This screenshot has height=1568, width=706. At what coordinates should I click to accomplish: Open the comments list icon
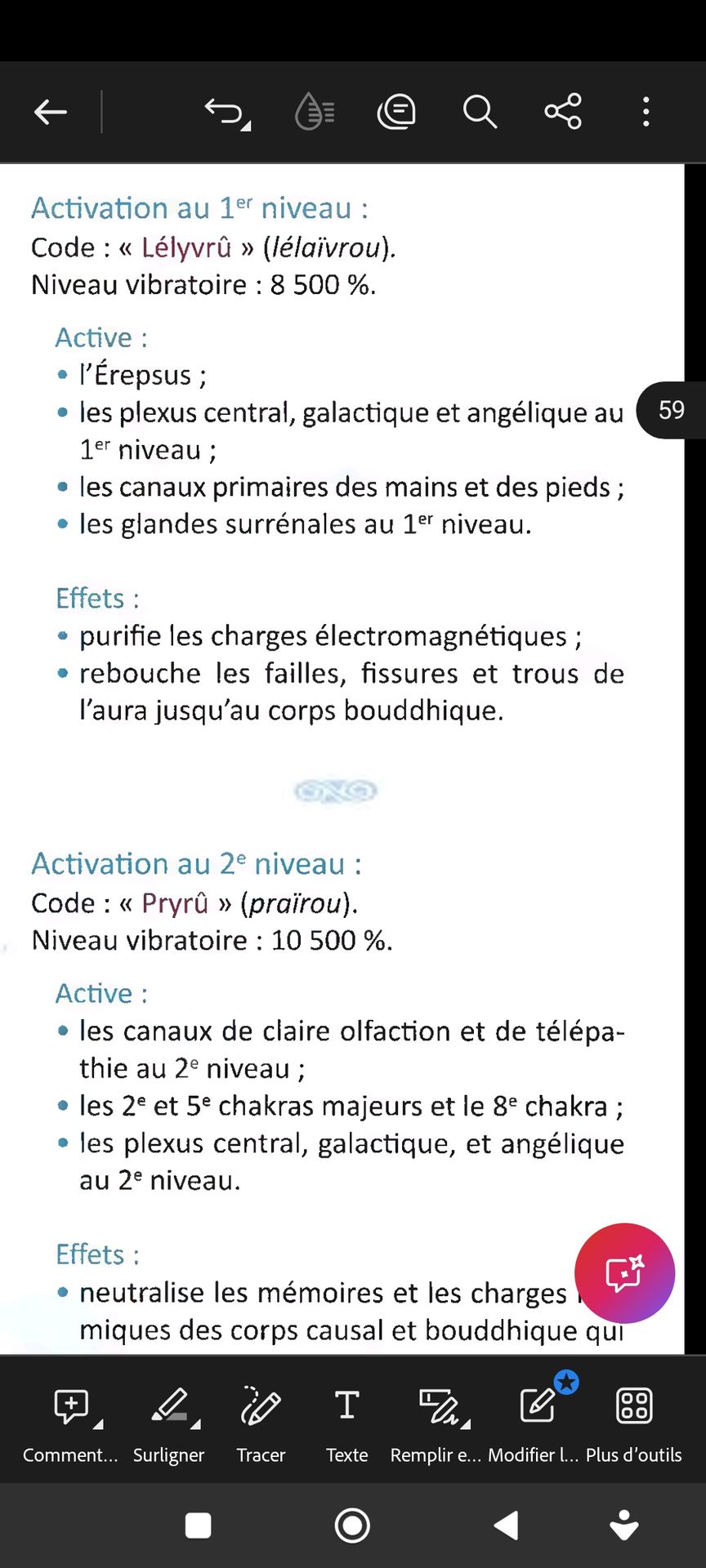pos(396,112)
